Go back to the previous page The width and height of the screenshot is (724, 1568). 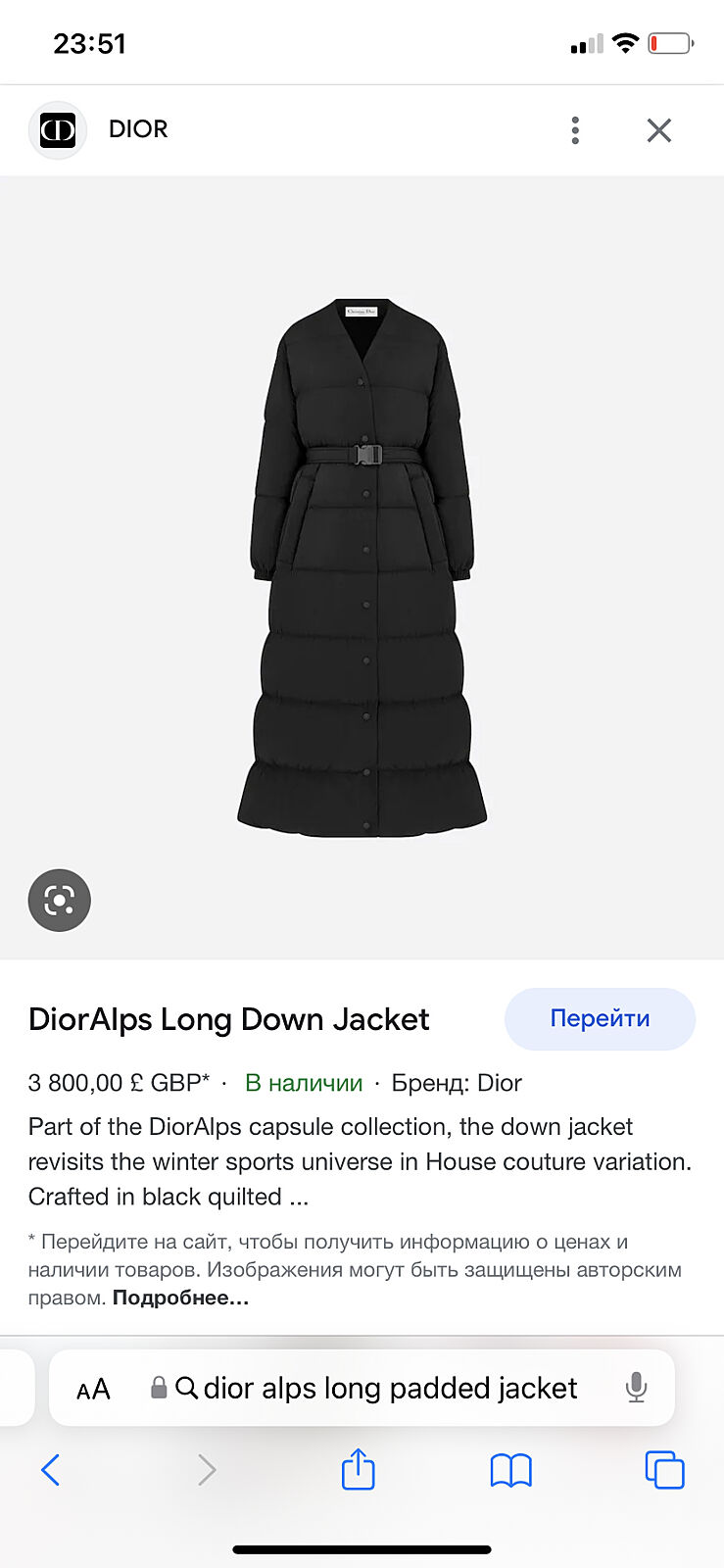(x=51, y=1470)
